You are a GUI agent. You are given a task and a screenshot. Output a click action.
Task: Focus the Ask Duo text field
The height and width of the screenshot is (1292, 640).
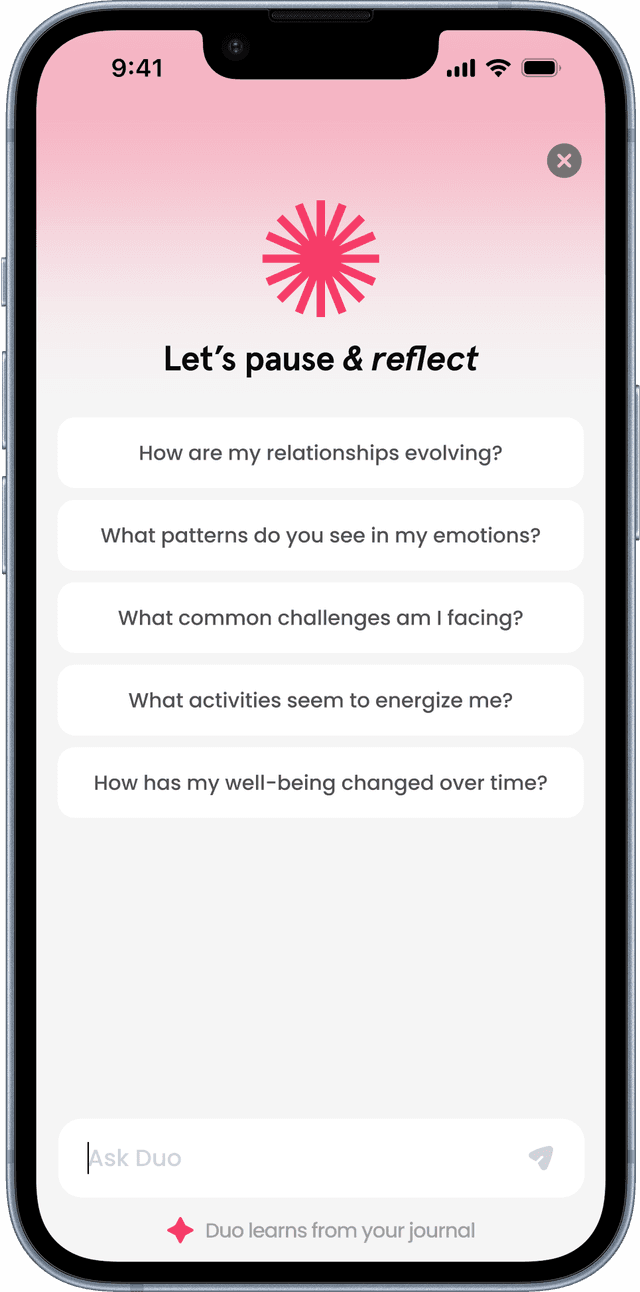(x=290, y=1158)
